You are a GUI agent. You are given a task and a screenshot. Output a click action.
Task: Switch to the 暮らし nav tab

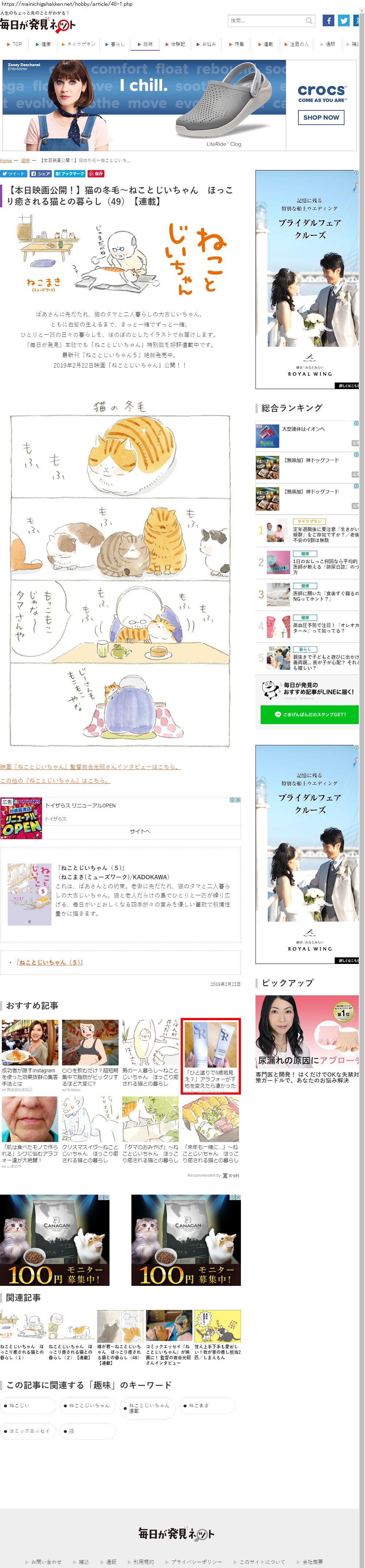(x=115, y=44)
